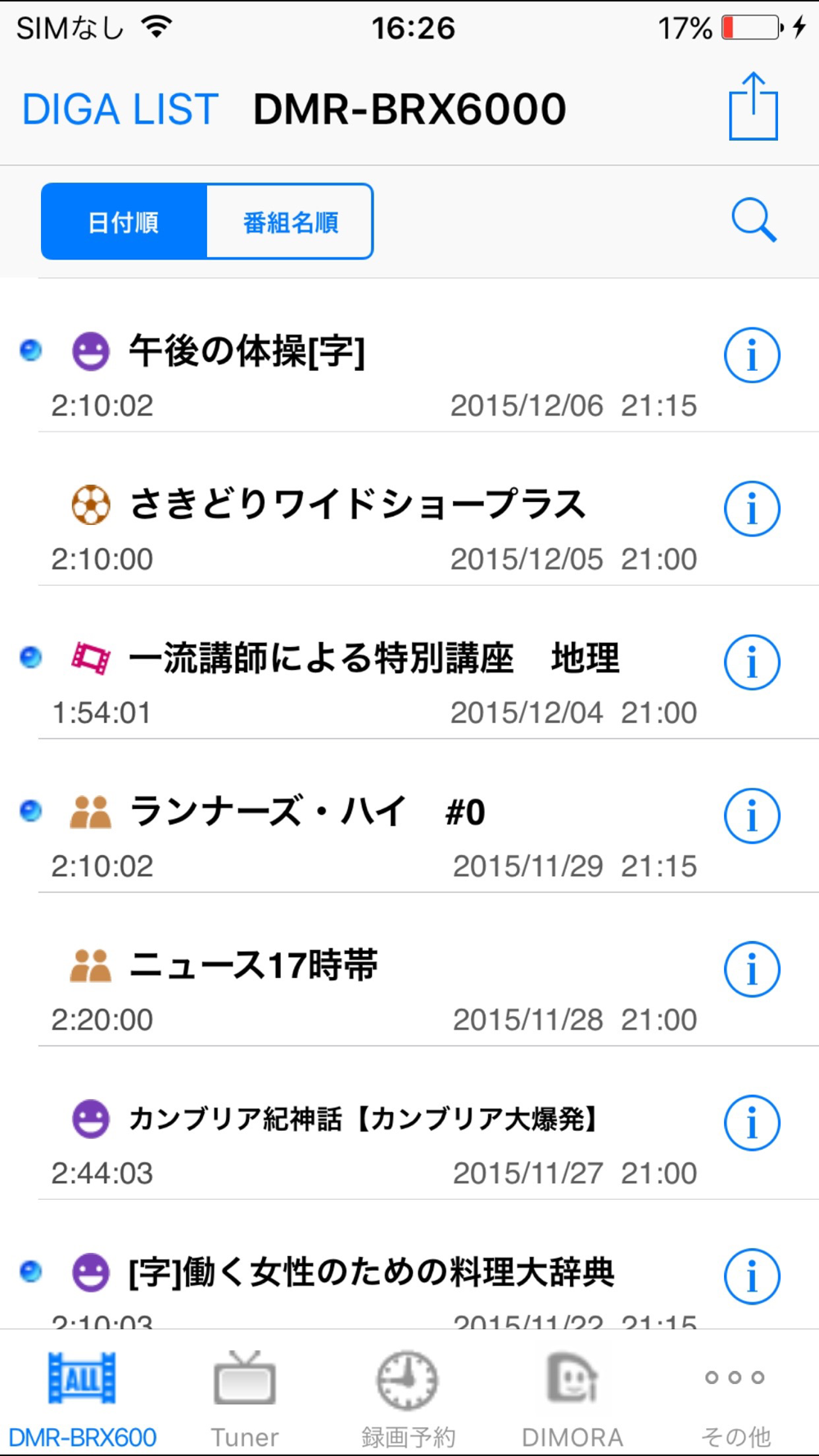819x1456 pixels.
Task: Tap the share icon
Action: 753,106
